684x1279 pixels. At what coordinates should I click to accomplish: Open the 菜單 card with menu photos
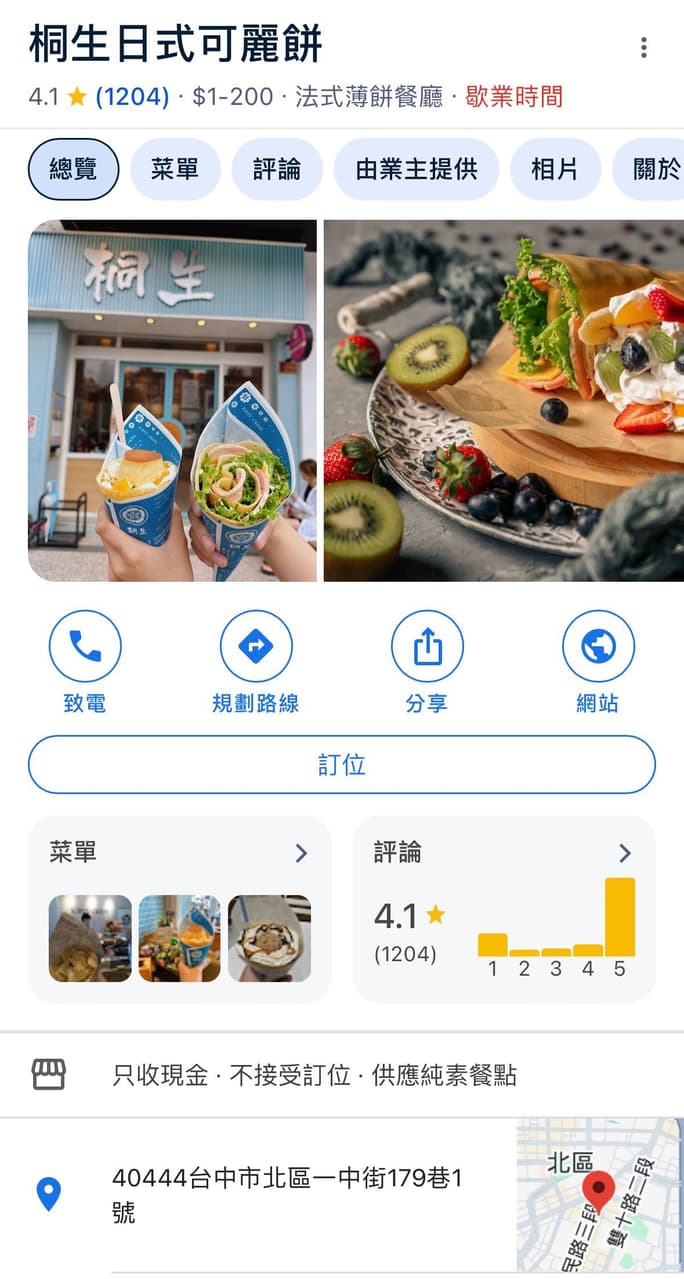click(x=180, y=909)
